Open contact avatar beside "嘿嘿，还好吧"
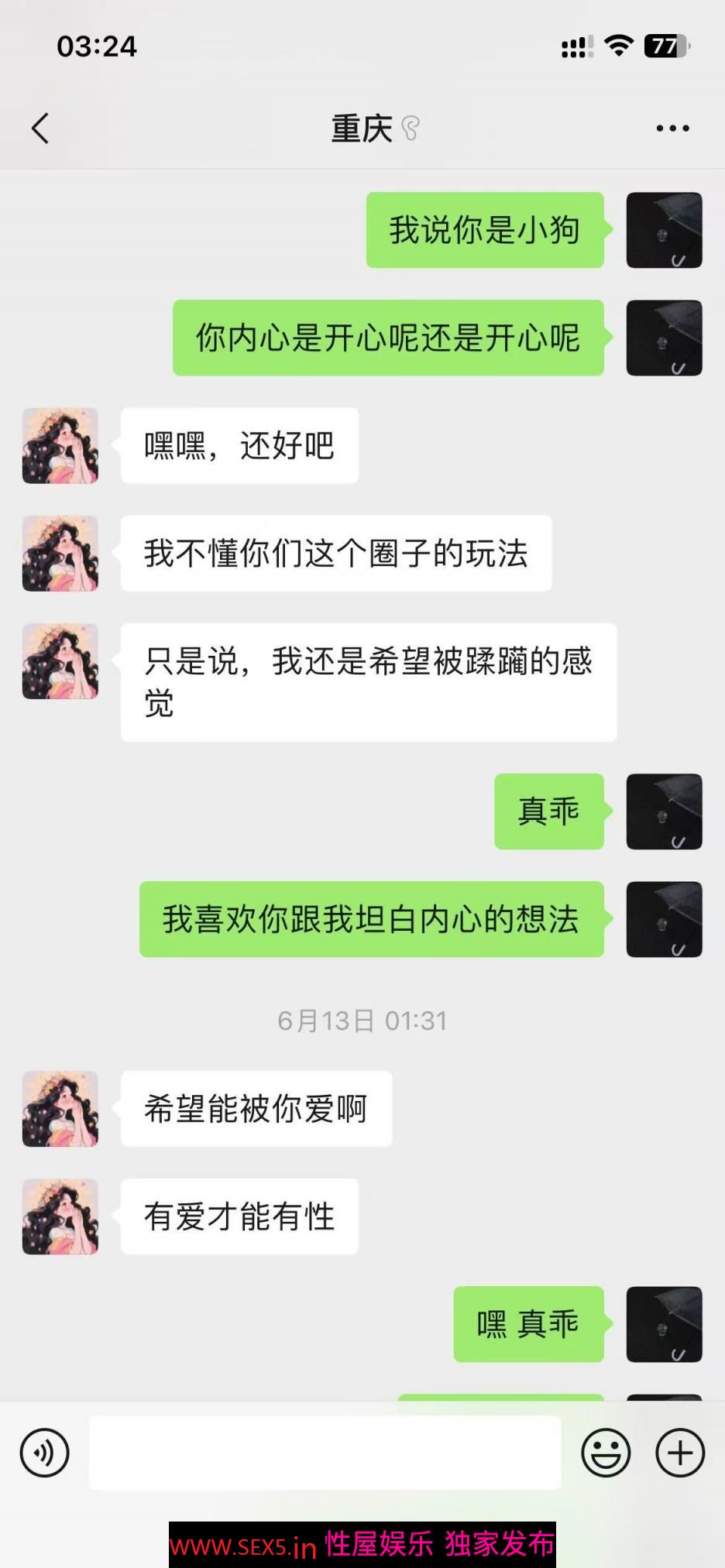Image resolution: width=725 pixels, height=1568 pixels. [60, 446]
